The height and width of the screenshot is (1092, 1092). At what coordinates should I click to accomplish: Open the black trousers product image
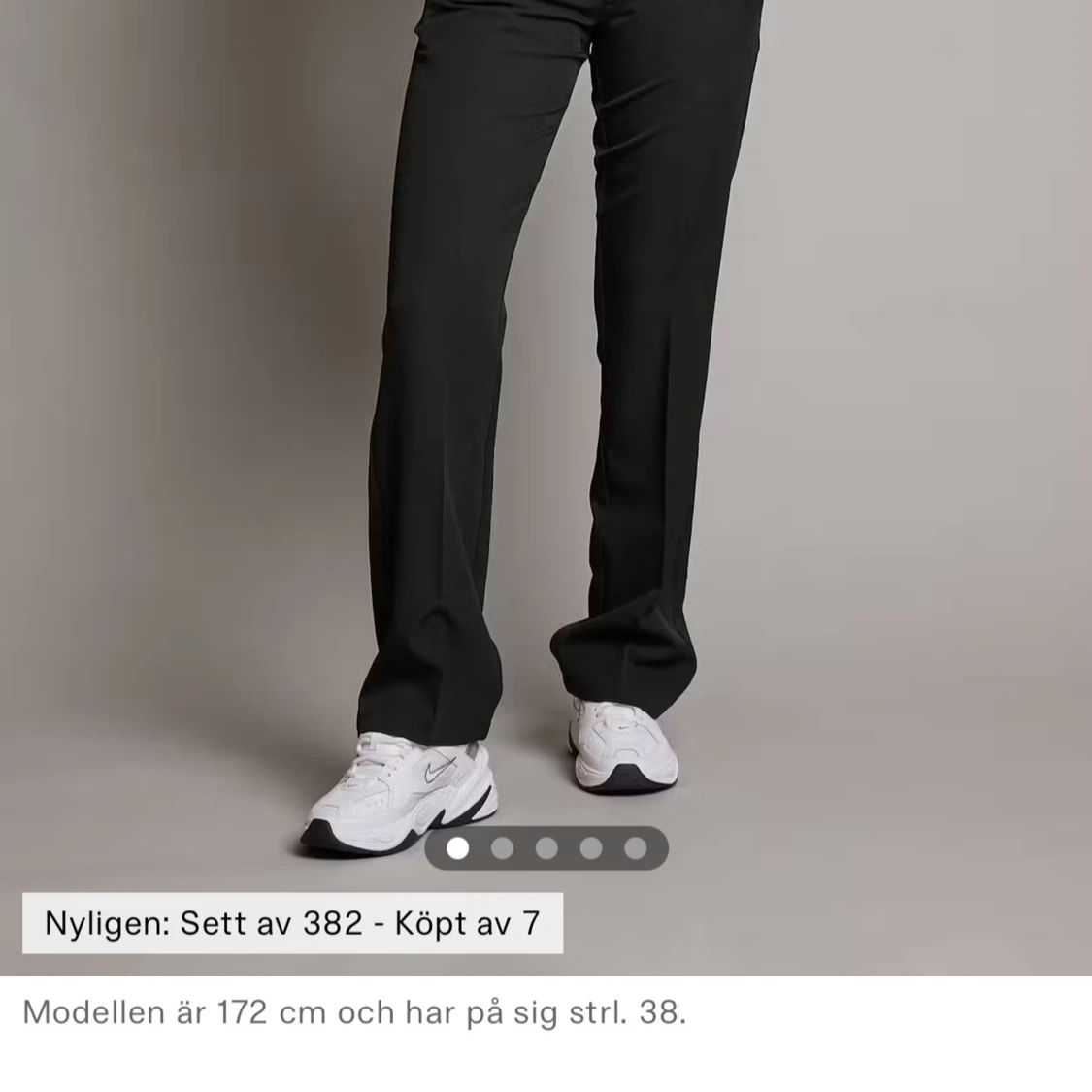pos(546,388)
